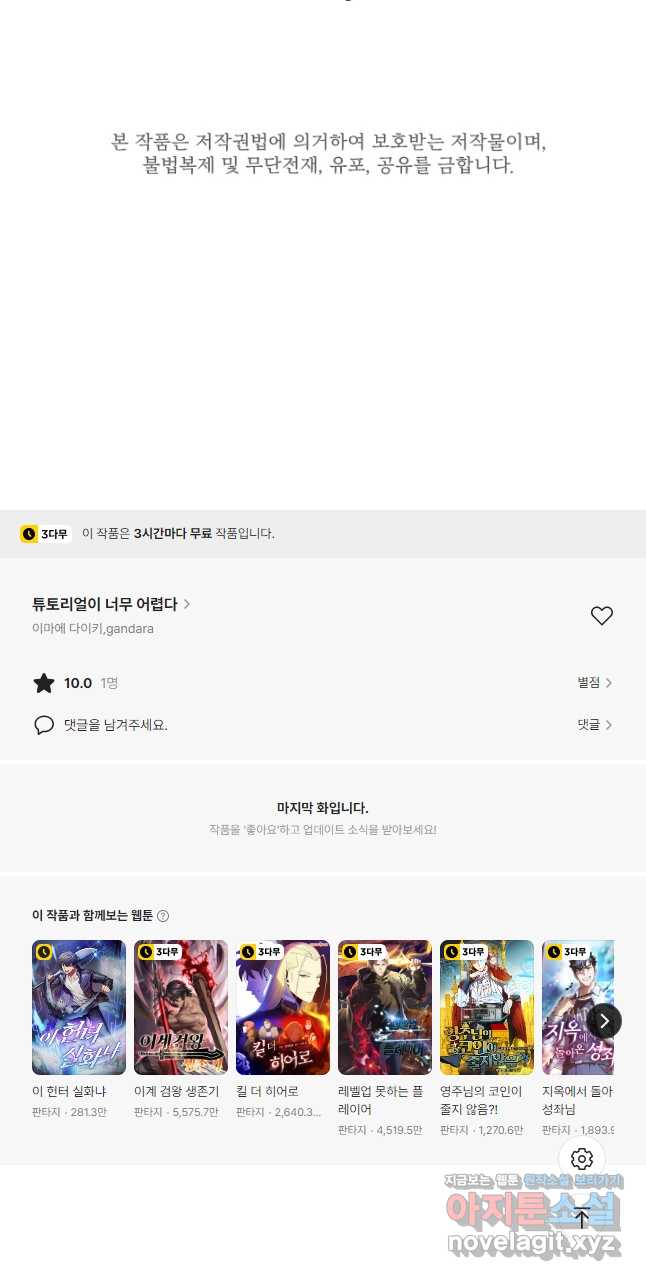Image resolution: width=646 pixels, height=1281 pixels.
Task: Open the 영주님의 코인이 줄지 않음?! webtoon
Action: pos(487,1007)
